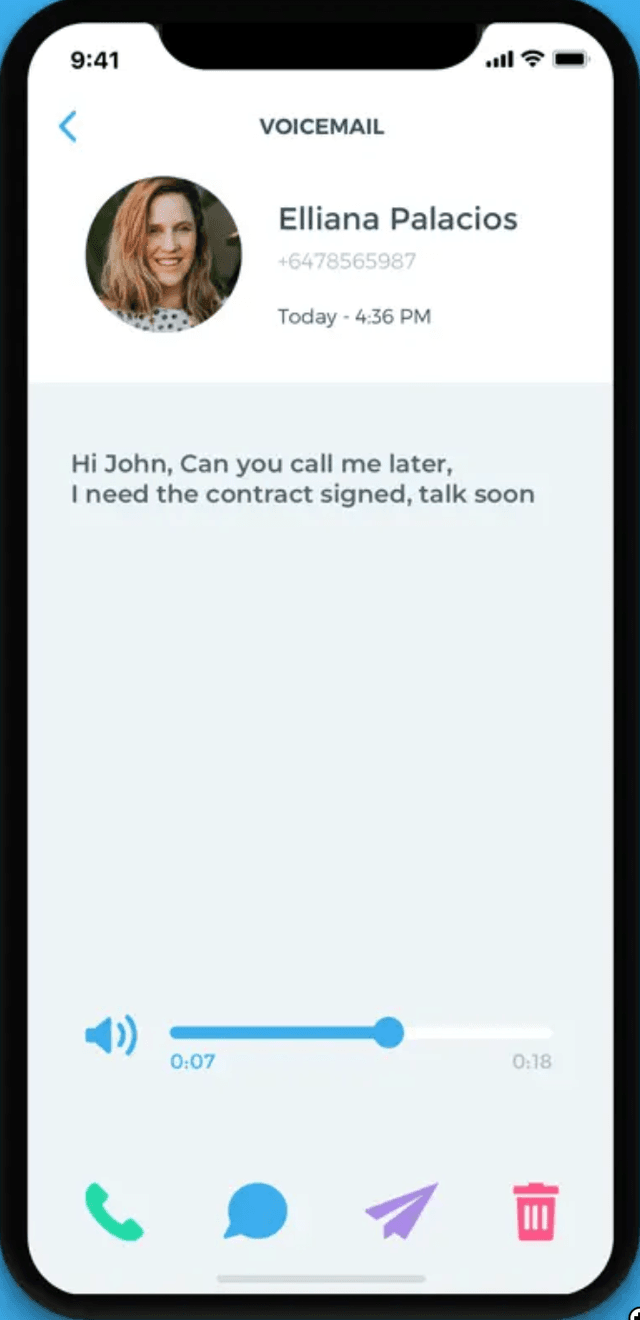Open Elliana Palacios' profile photo

tap(163, 254)
